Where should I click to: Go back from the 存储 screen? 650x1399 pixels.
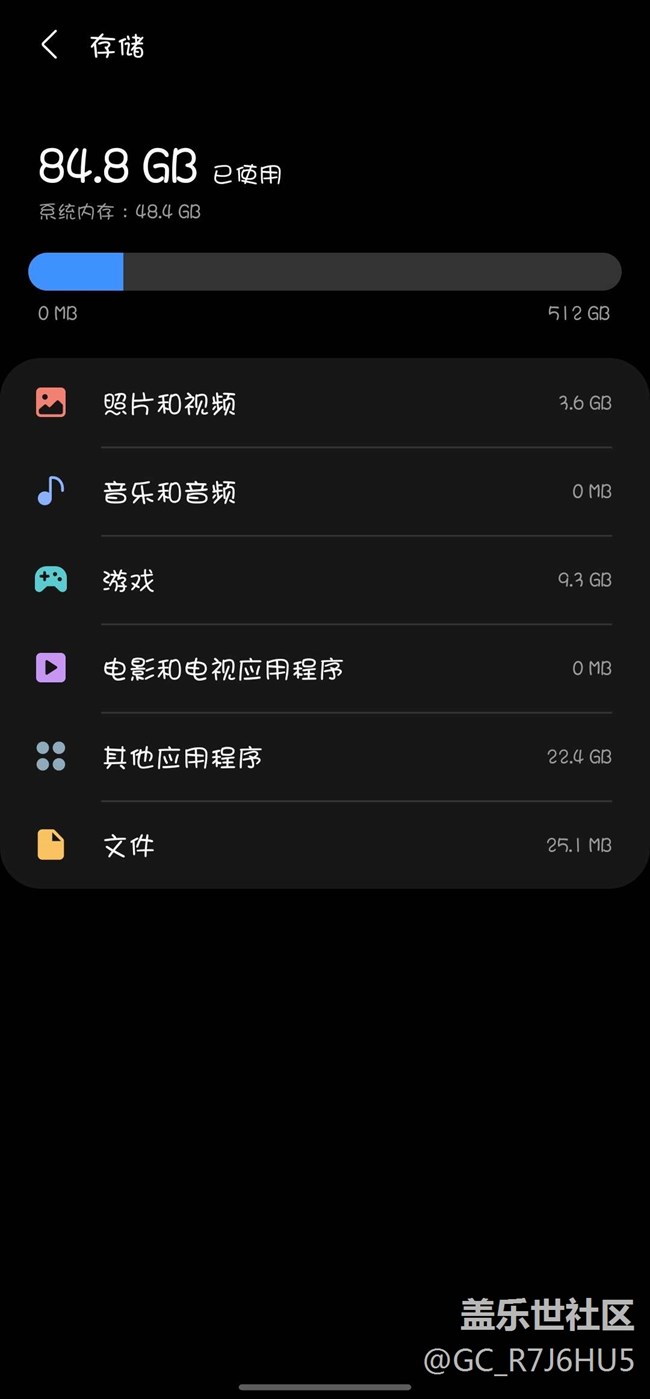tap(49, 45)
